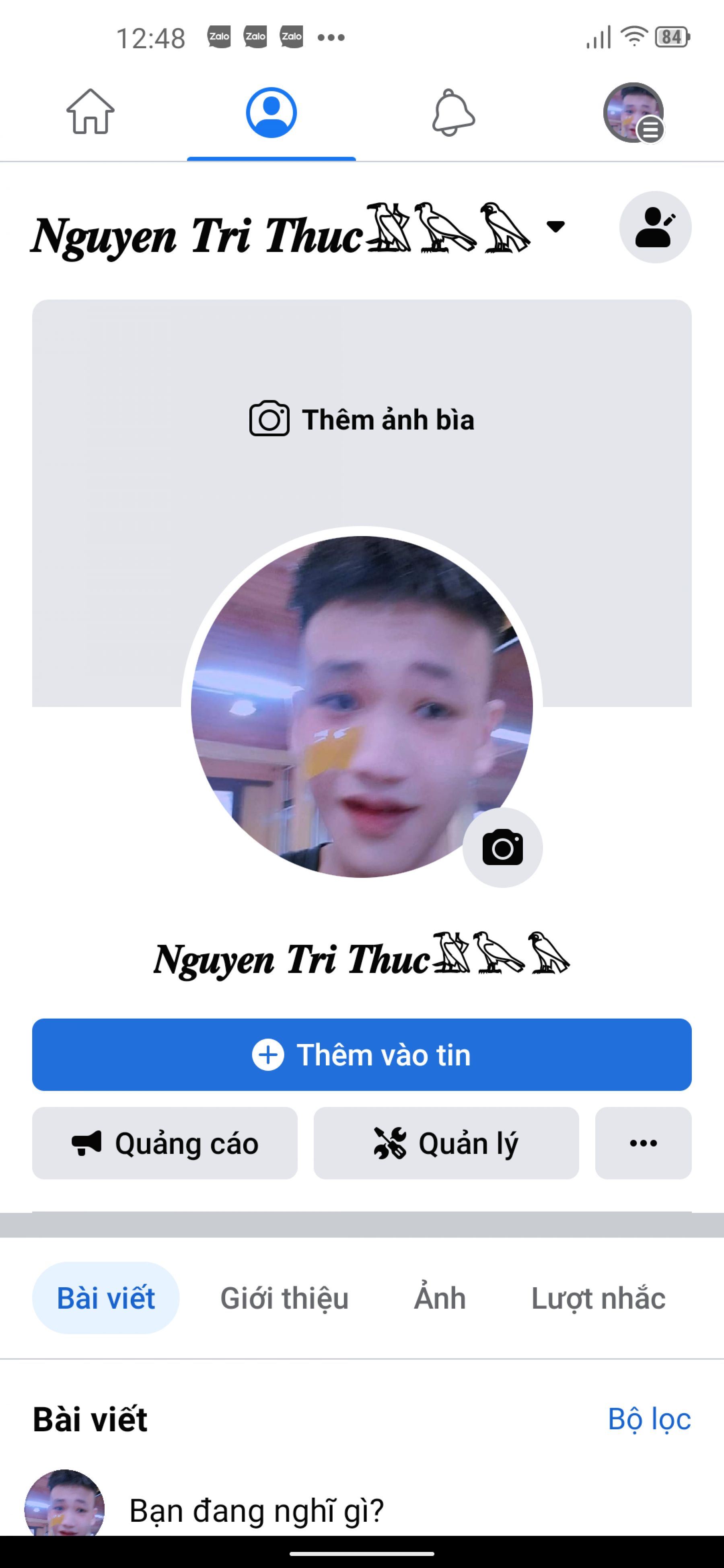Switch to Lượt nhắc tab
Image resolution: width=724 pixels, height=1568 pixels.
[598, 1298]
